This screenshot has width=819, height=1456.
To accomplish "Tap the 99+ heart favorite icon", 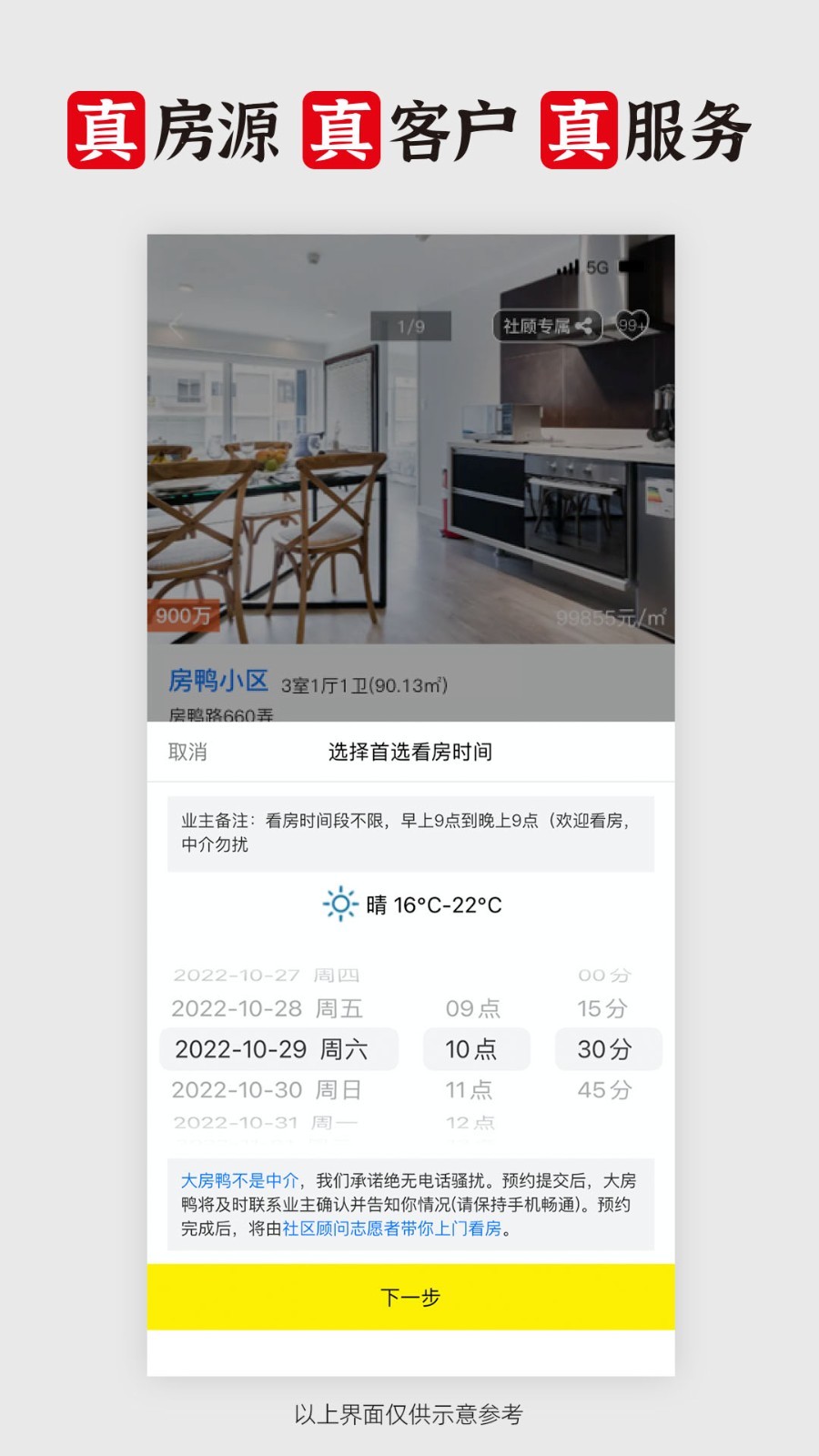I will tap(634, 326).
